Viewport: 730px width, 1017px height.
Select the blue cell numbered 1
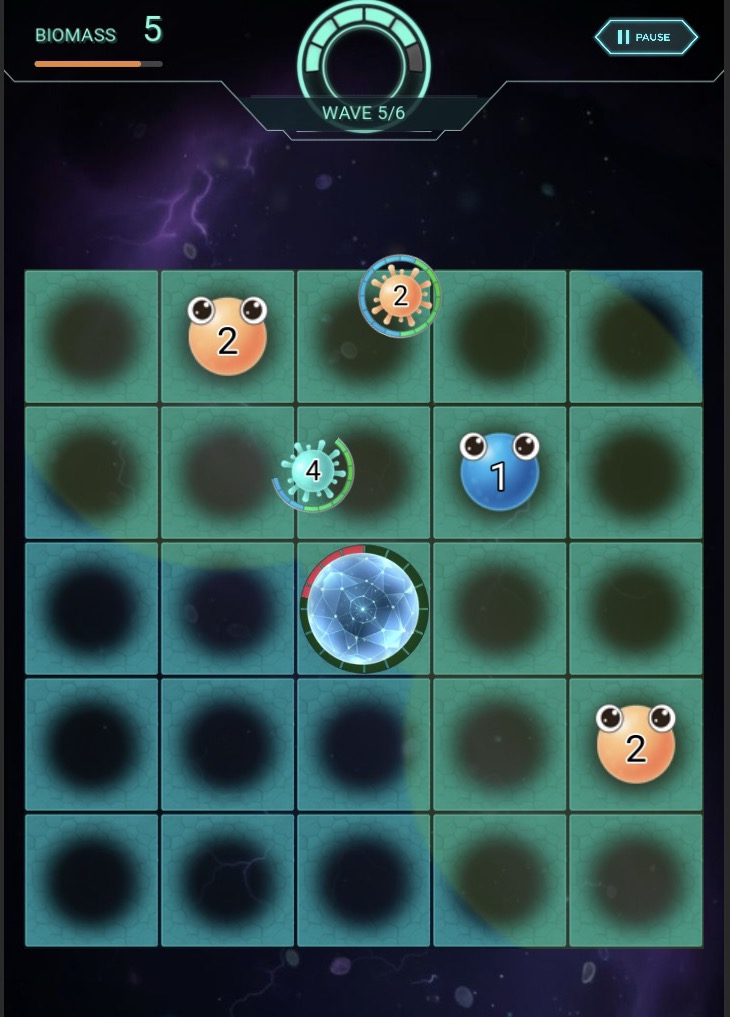tap(499, 472)
